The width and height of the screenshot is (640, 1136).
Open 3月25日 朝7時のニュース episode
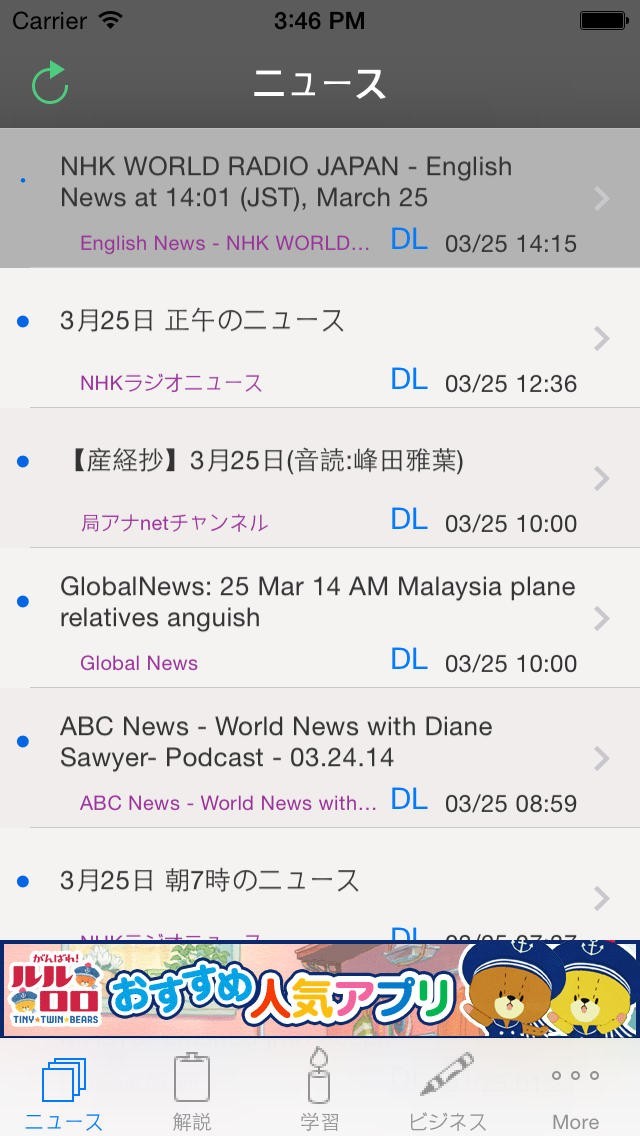pyautogui.click(x=209, y=881)
